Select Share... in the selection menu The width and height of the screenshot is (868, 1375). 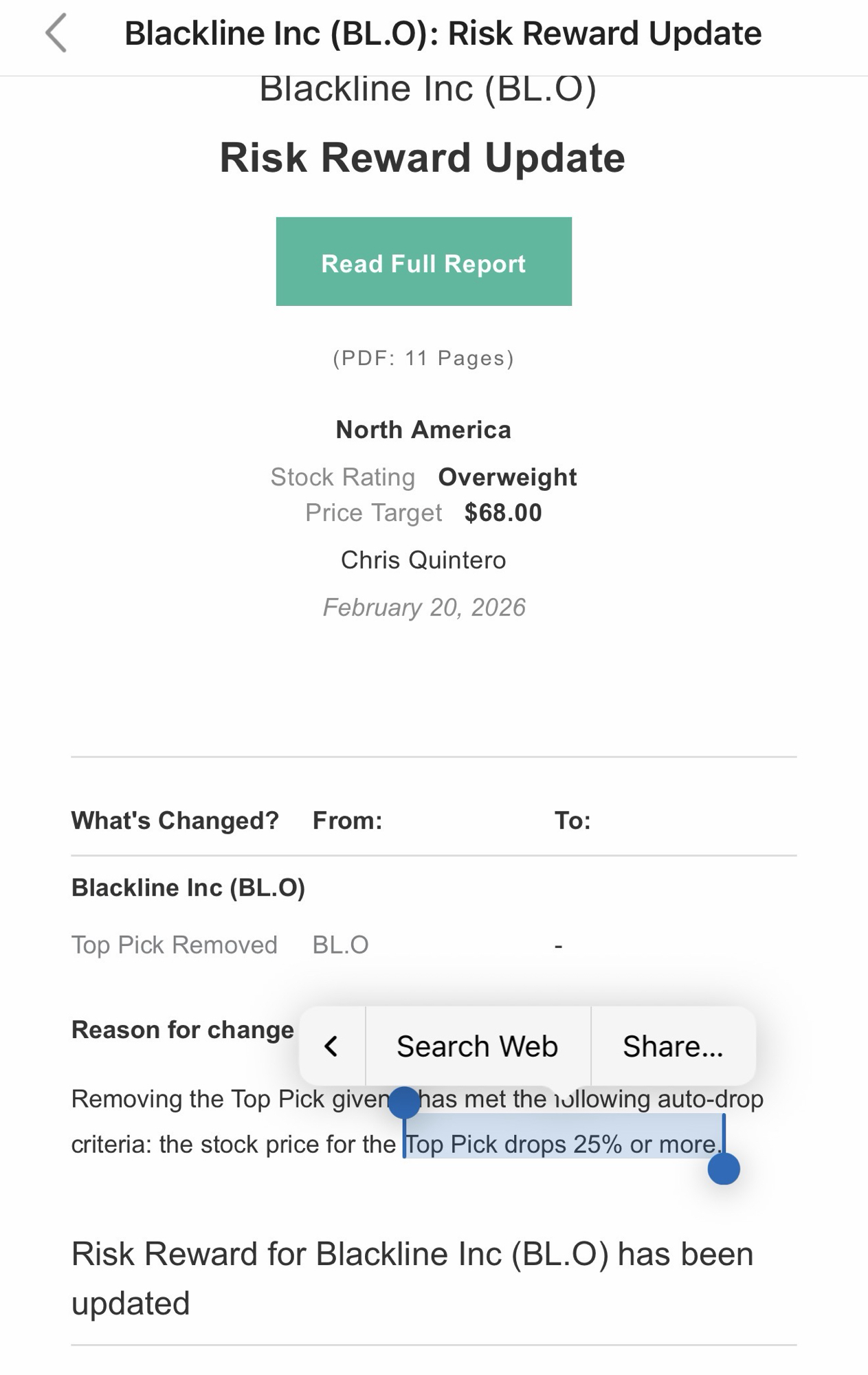point(673,1046)
